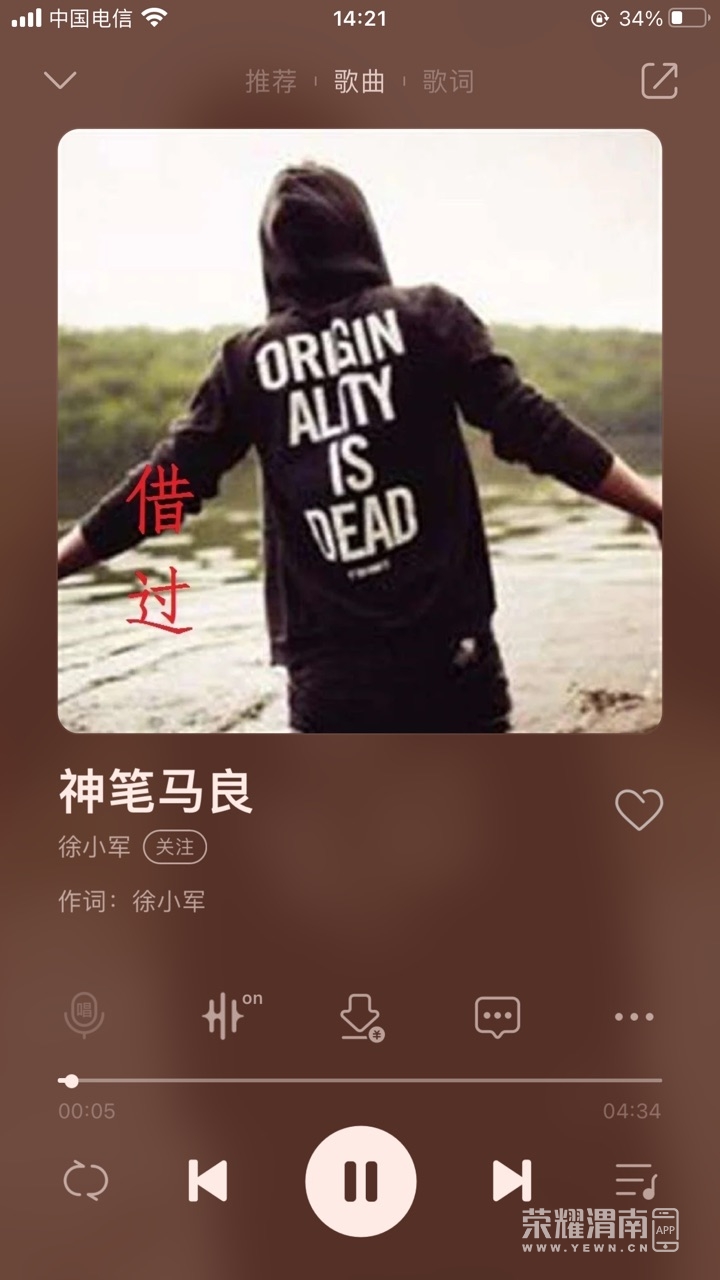
Task: Pause the current song
Action: (x=360, y=1181)
